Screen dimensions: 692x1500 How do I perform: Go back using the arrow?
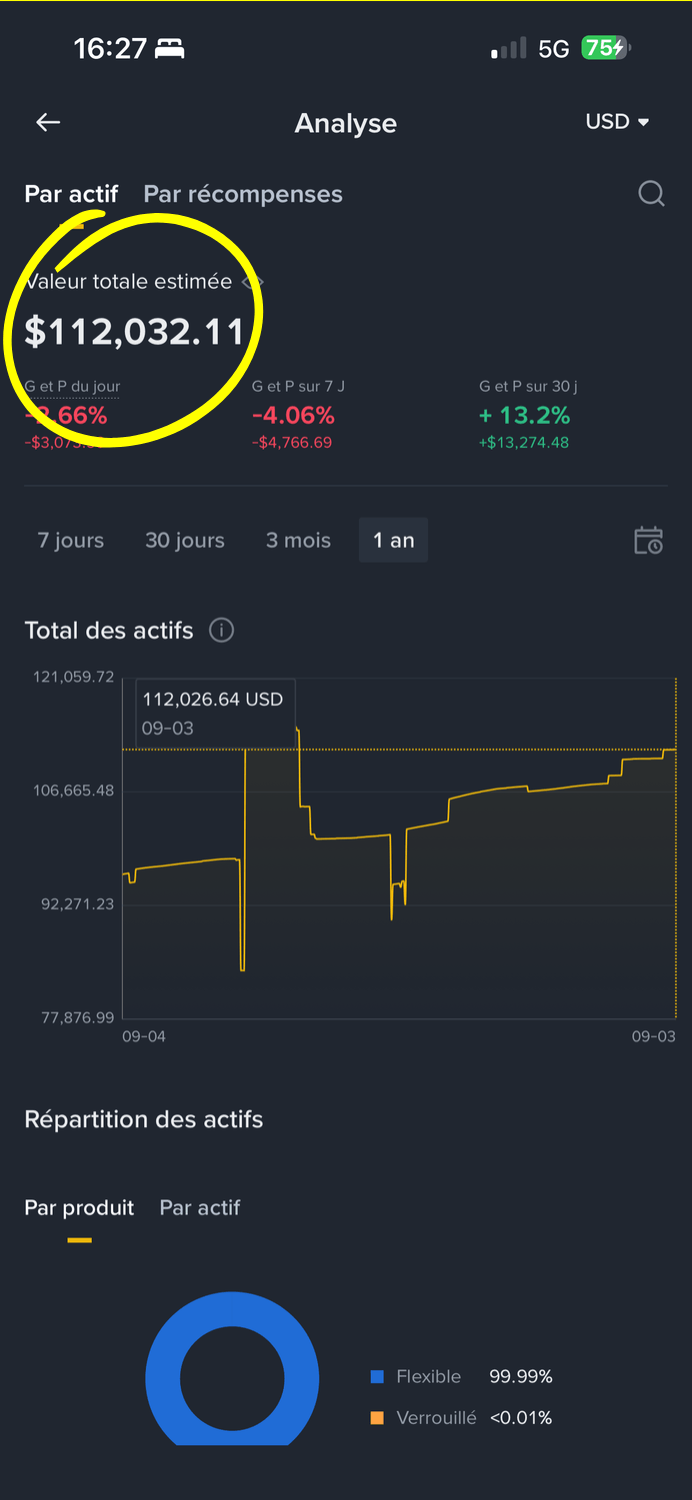coord(48,122)
